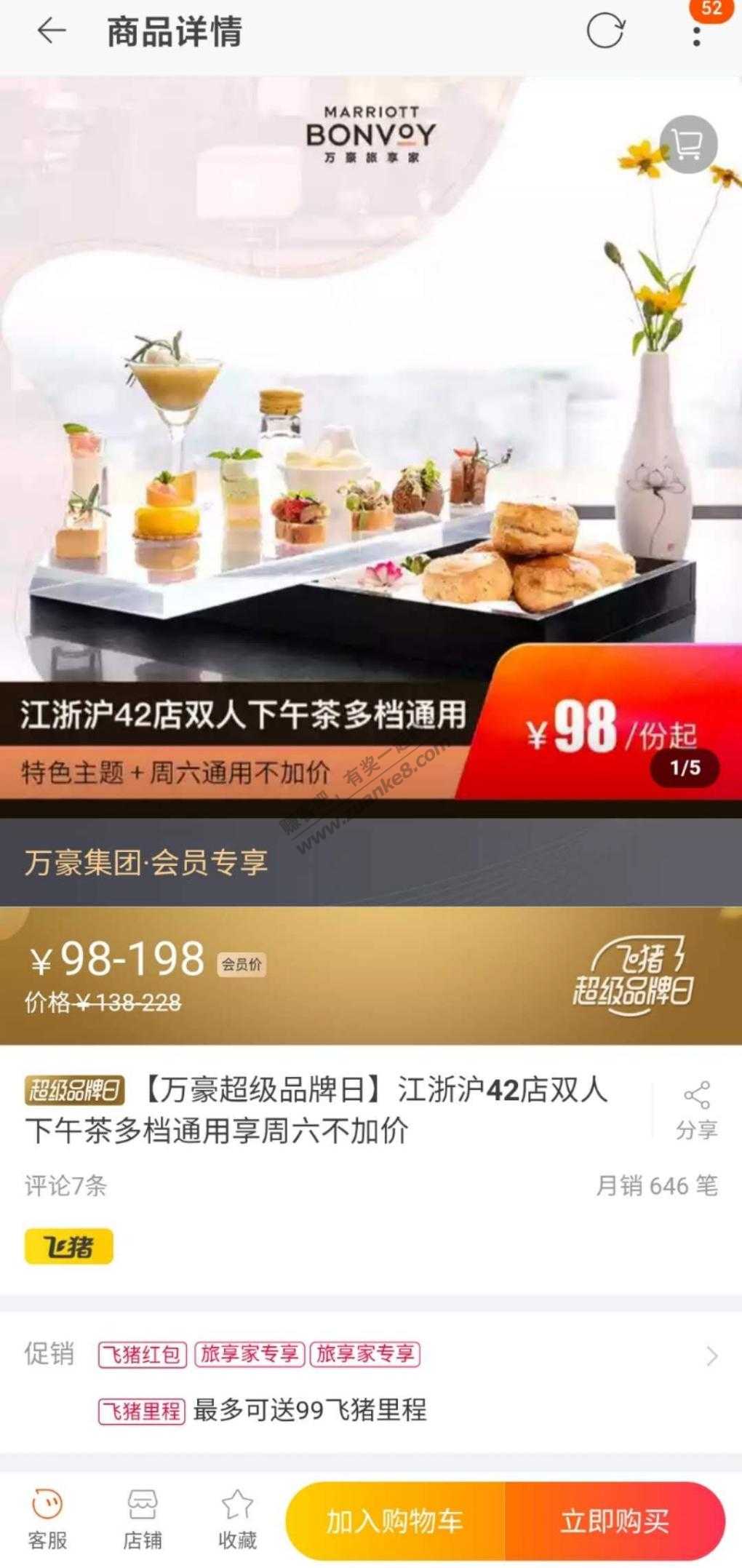Contact 客服 customer service
The image size is (742, 1568).
[47, 1519]
